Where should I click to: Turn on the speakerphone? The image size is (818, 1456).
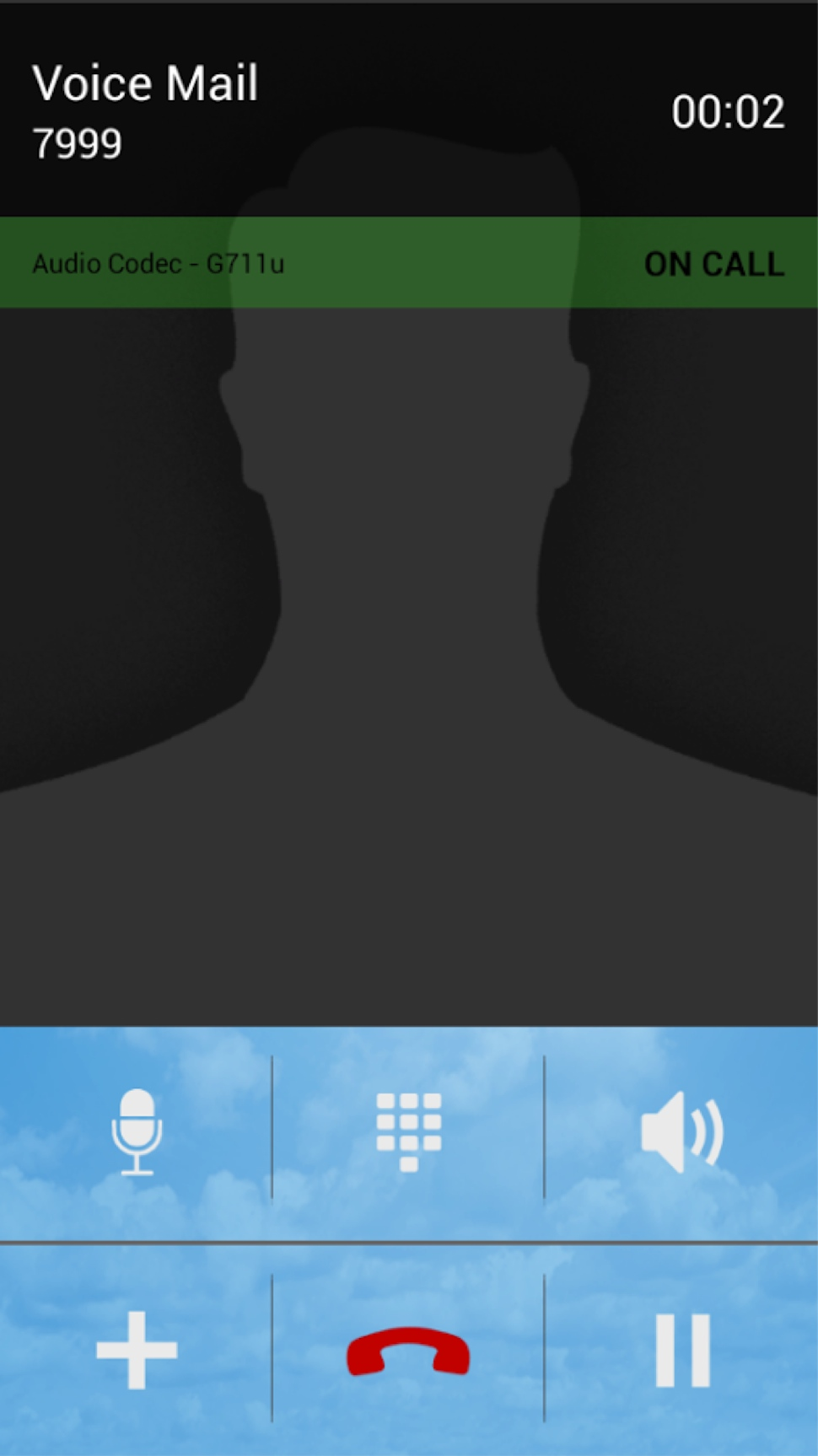681,1131
